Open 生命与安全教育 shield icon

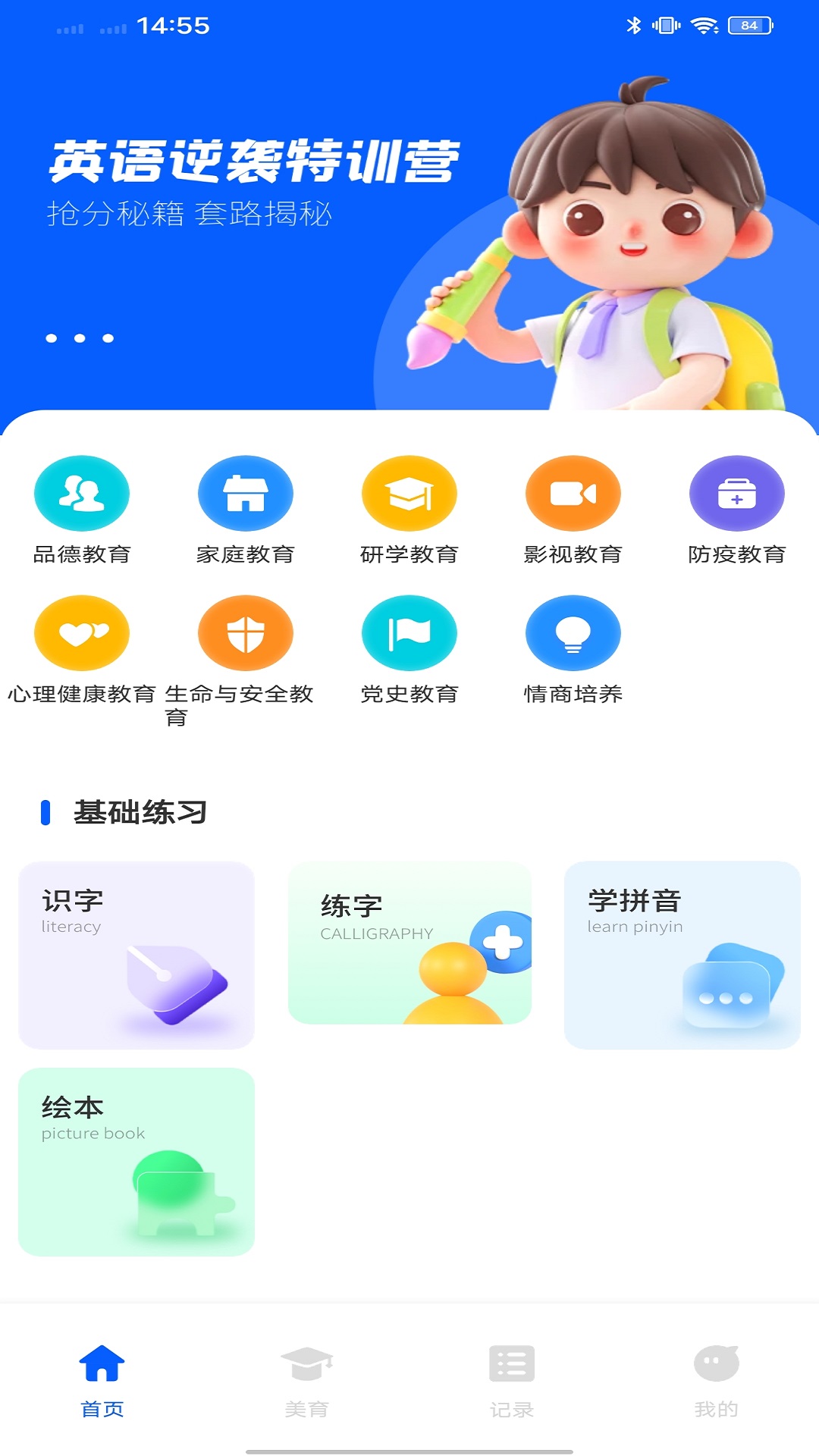(245, 632)
